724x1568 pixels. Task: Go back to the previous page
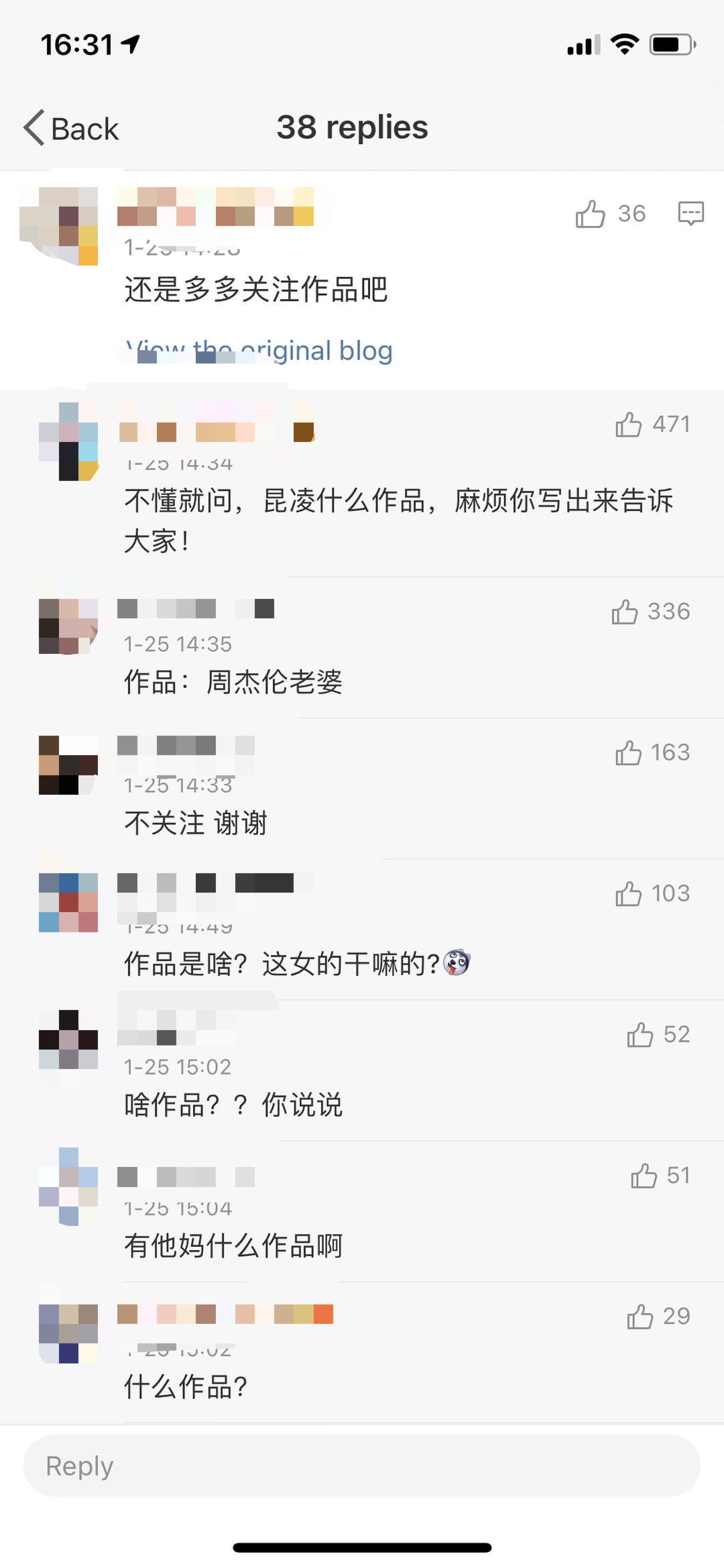click(71, 128)
